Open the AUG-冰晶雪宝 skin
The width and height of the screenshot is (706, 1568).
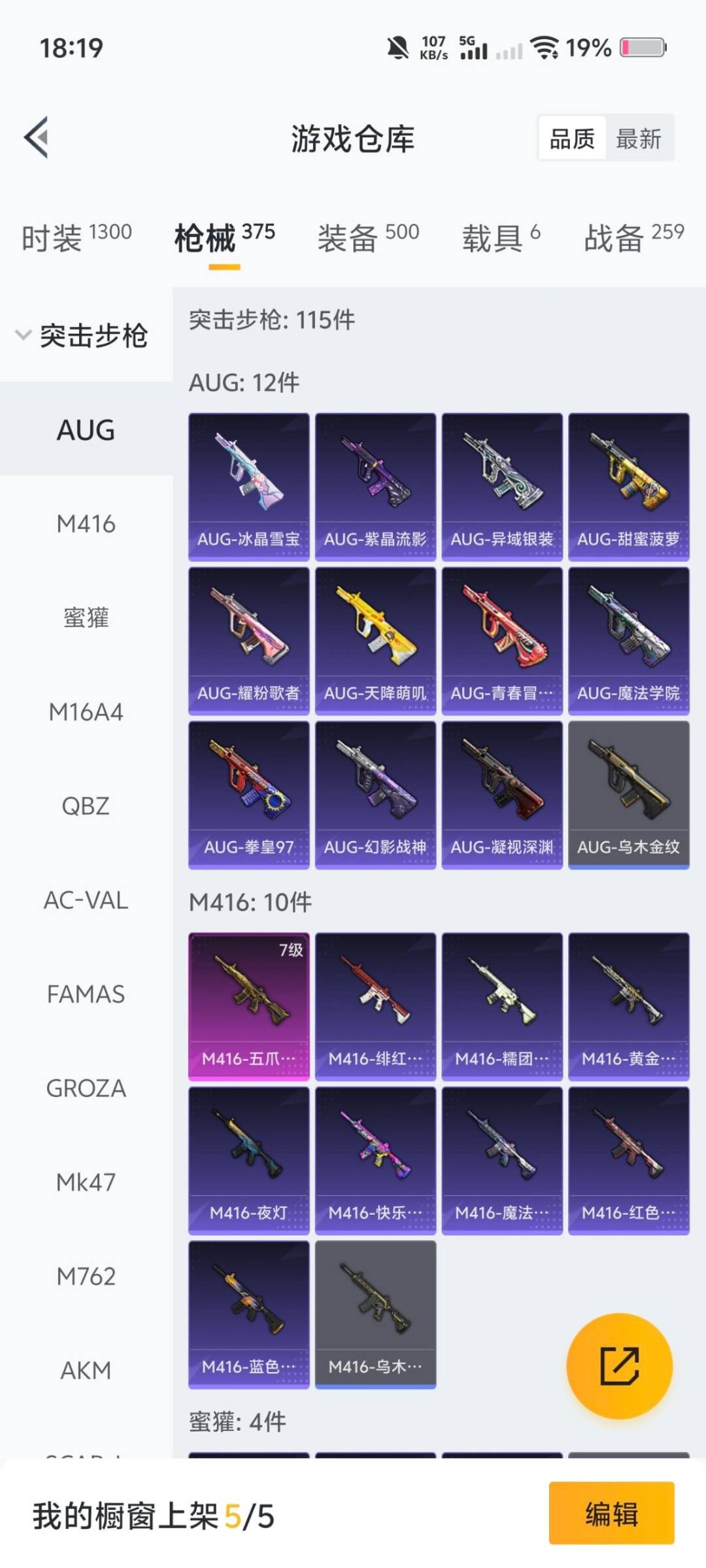click(x=248, y=487)
